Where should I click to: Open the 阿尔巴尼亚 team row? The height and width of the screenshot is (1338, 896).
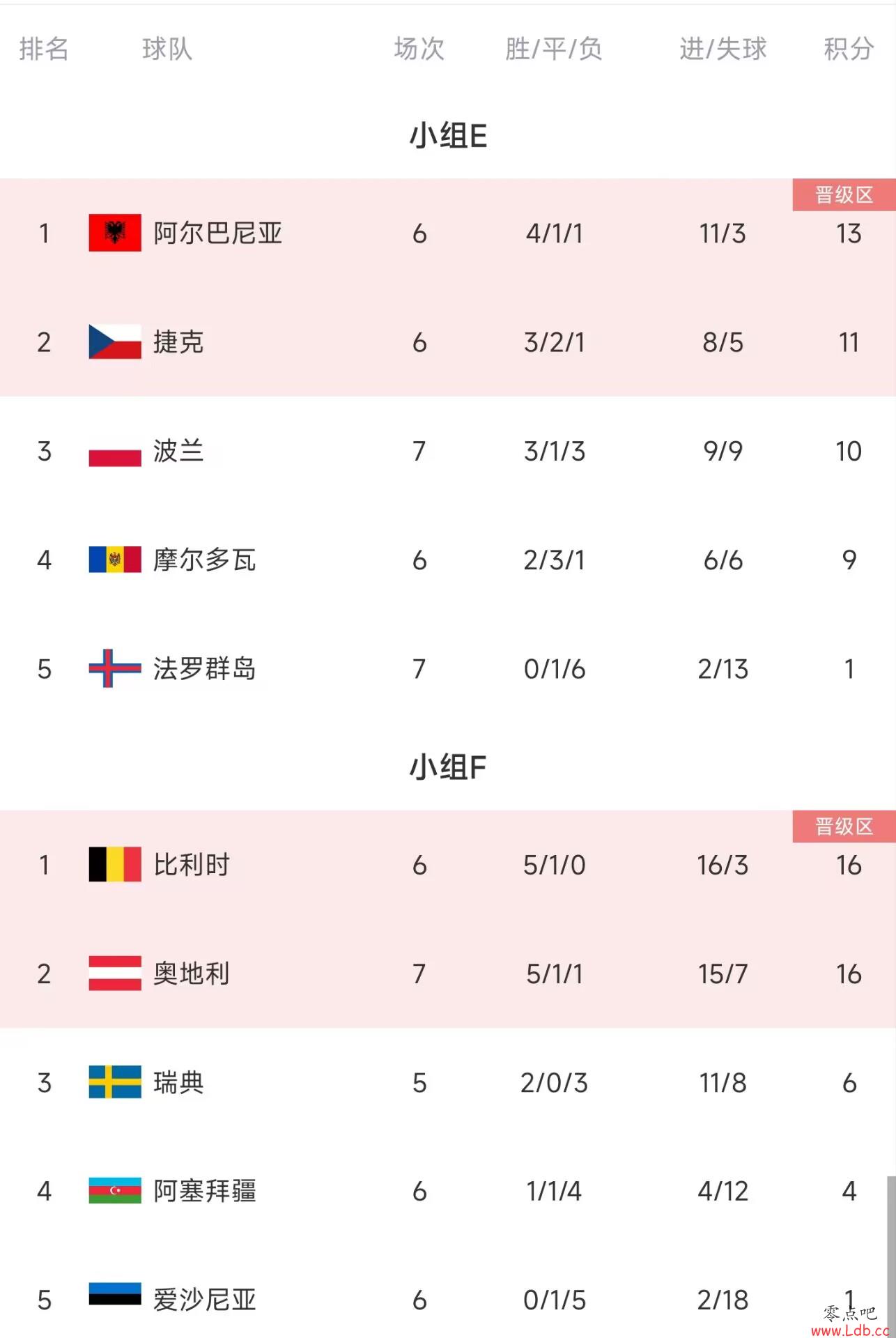pos(217,233)
